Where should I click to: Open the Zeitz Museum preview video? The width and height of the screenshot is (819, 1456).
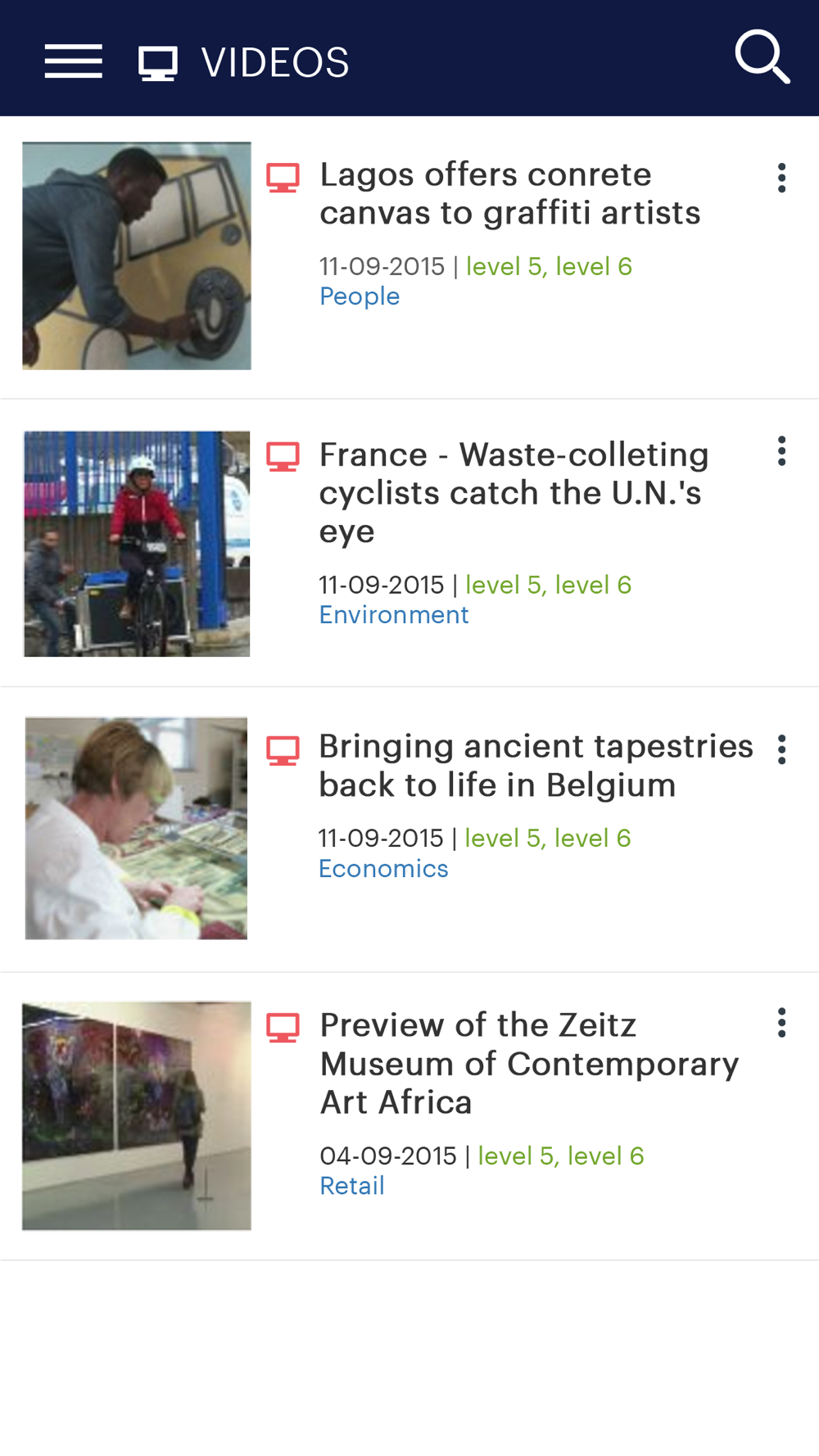pos(529,1063)
